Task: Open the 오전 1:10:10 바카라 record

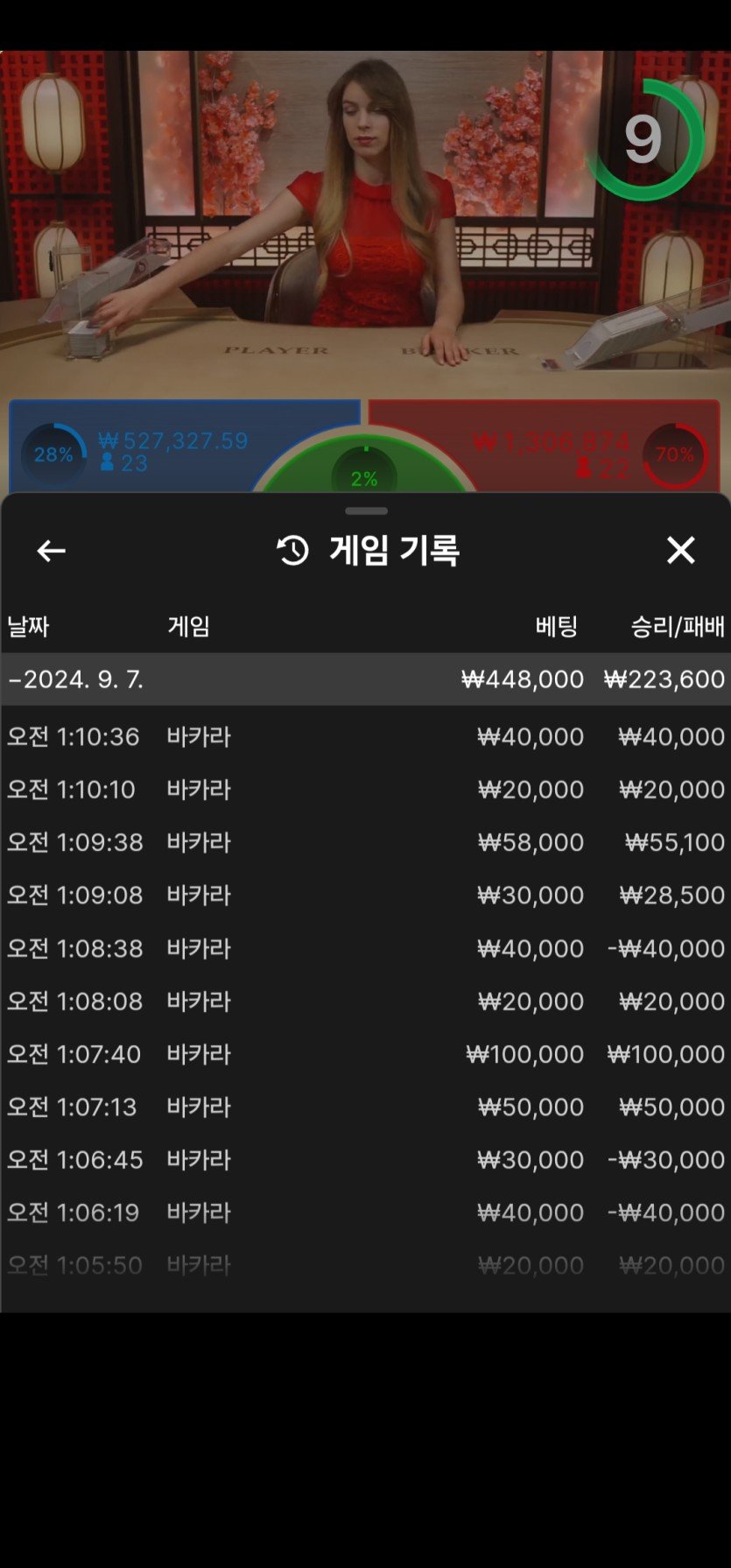Action: click(x=365, y=790)
